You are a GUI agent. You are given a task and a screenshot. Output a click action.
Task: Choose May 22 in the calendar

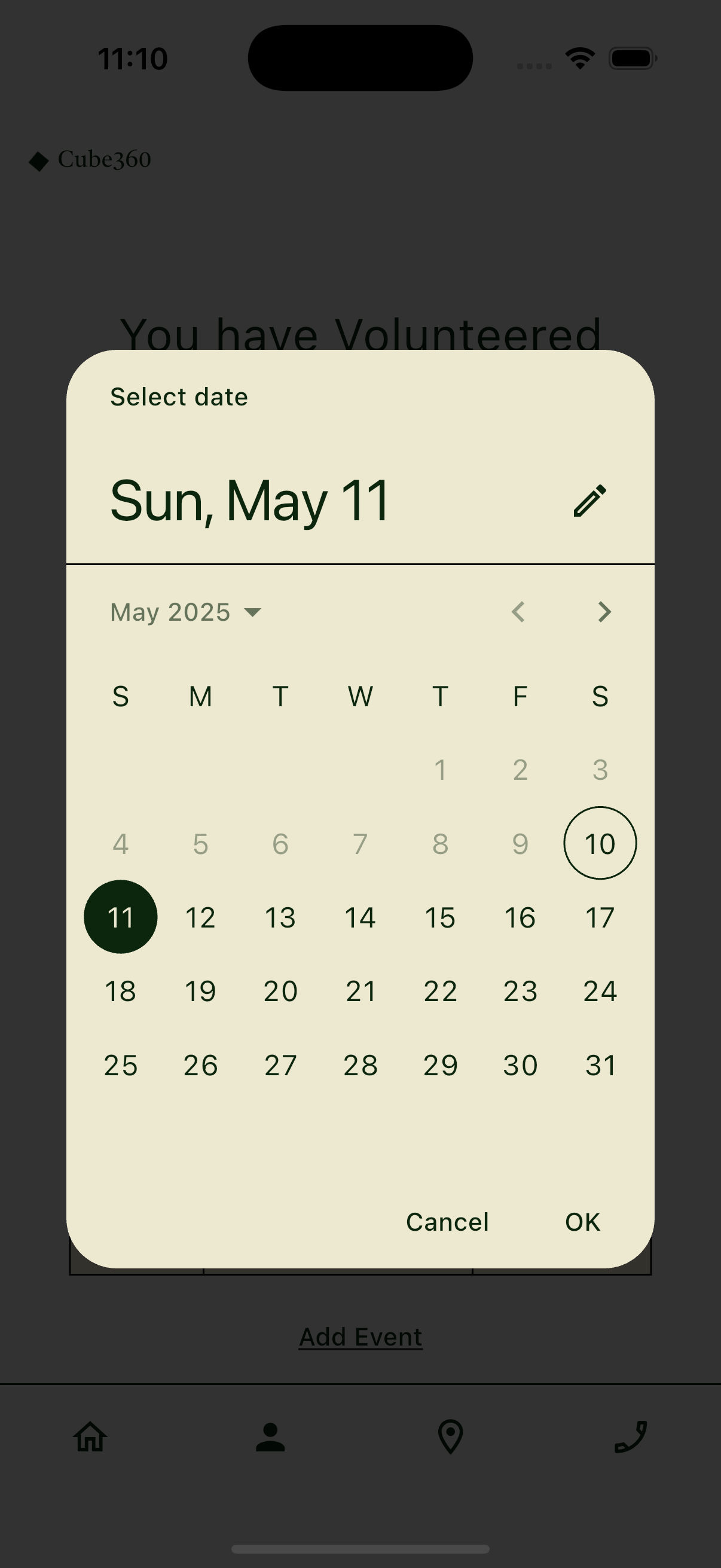click(x=440, y=990)
